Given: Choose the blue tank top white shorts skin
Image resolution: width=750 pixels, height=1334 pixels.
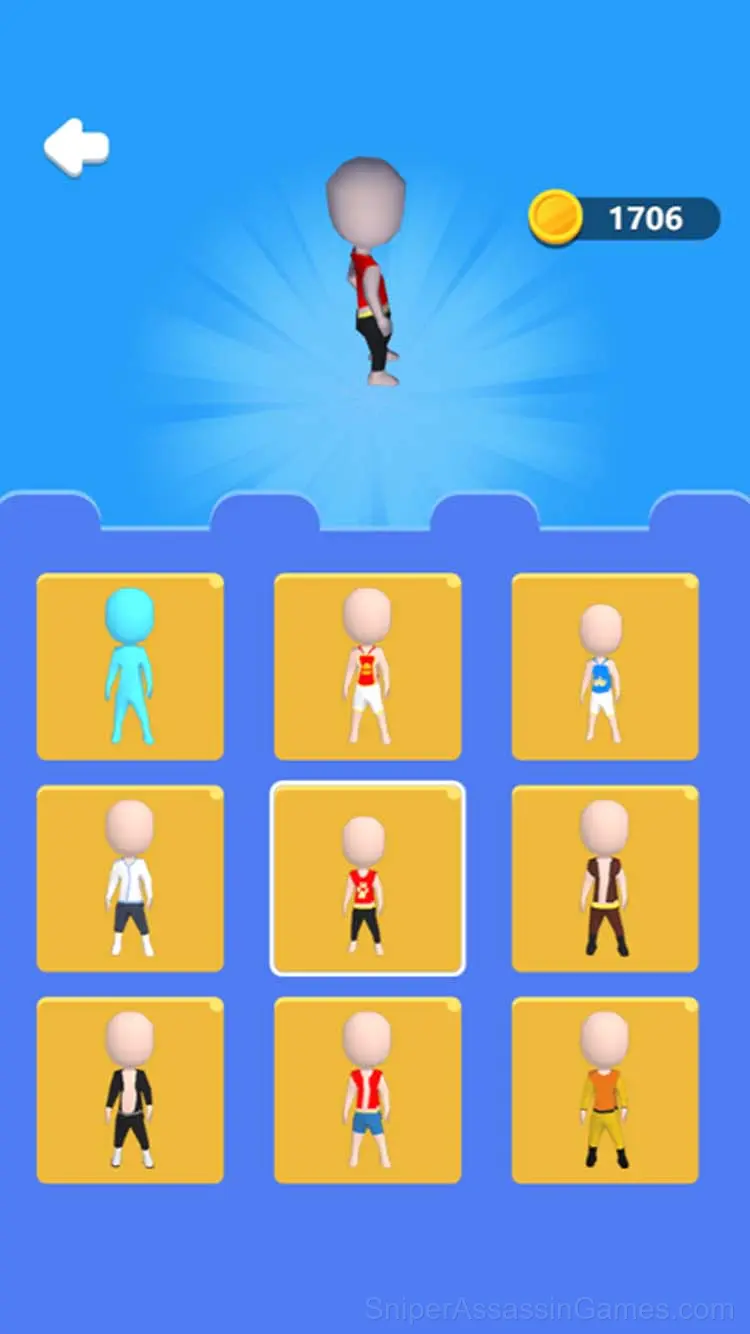Looking at the screenshot, I should [x=605, y=667].
